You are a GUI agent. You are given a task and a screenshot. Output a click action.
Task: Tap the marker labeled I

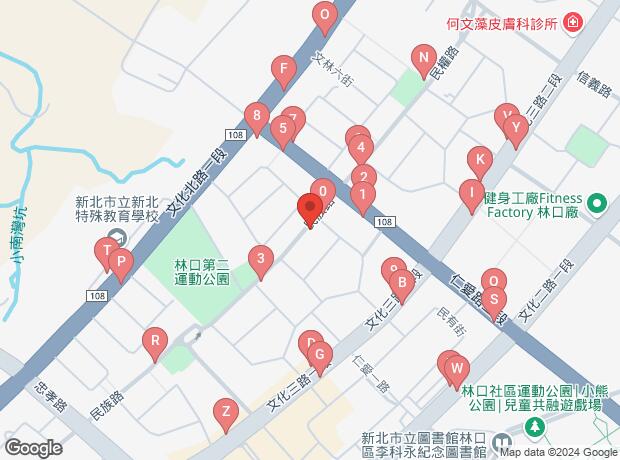coord(471,192)
